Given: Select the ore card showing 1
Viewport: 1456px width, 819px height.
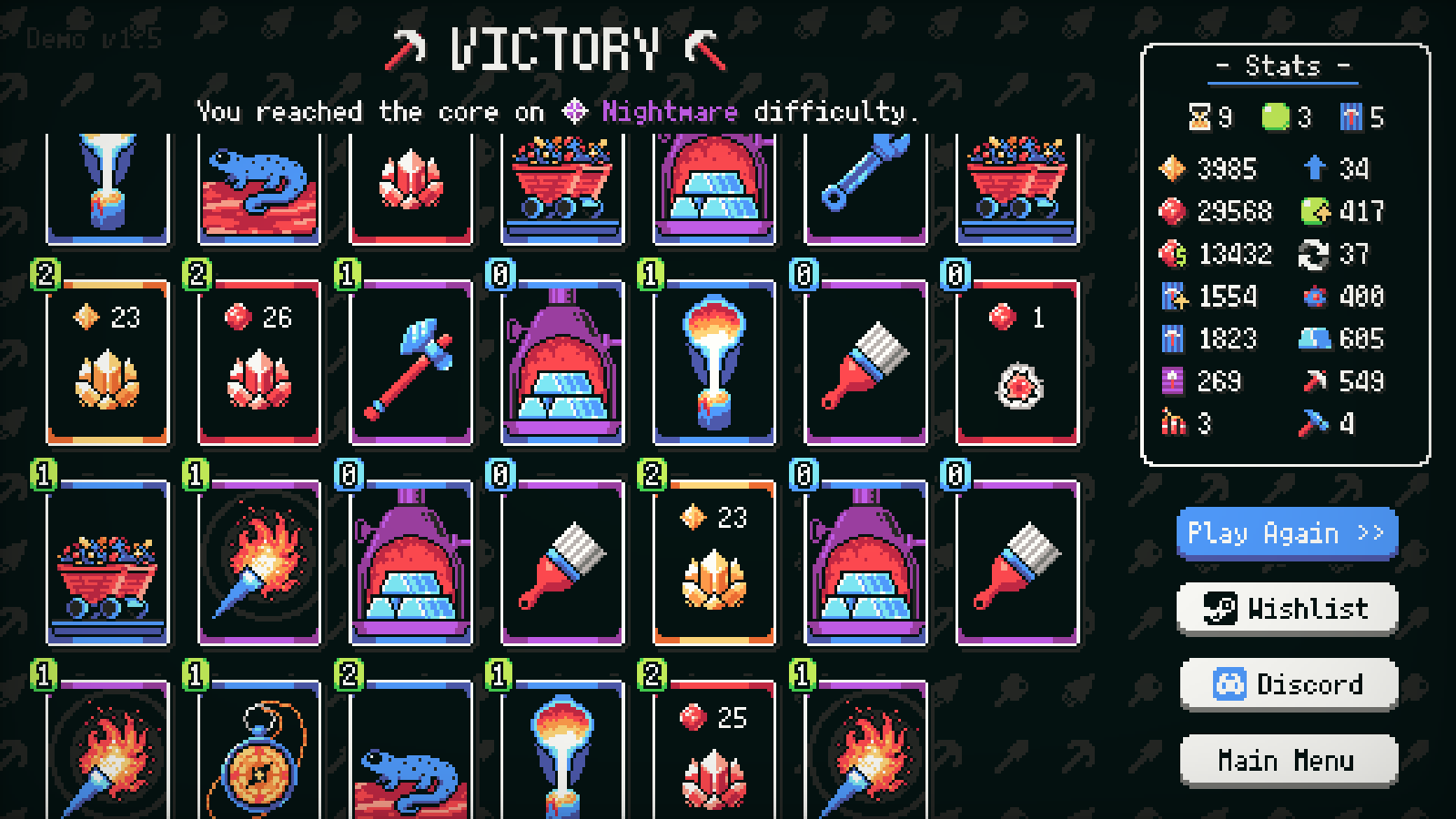Looking at the screenshot, I should pos(1017,362).
